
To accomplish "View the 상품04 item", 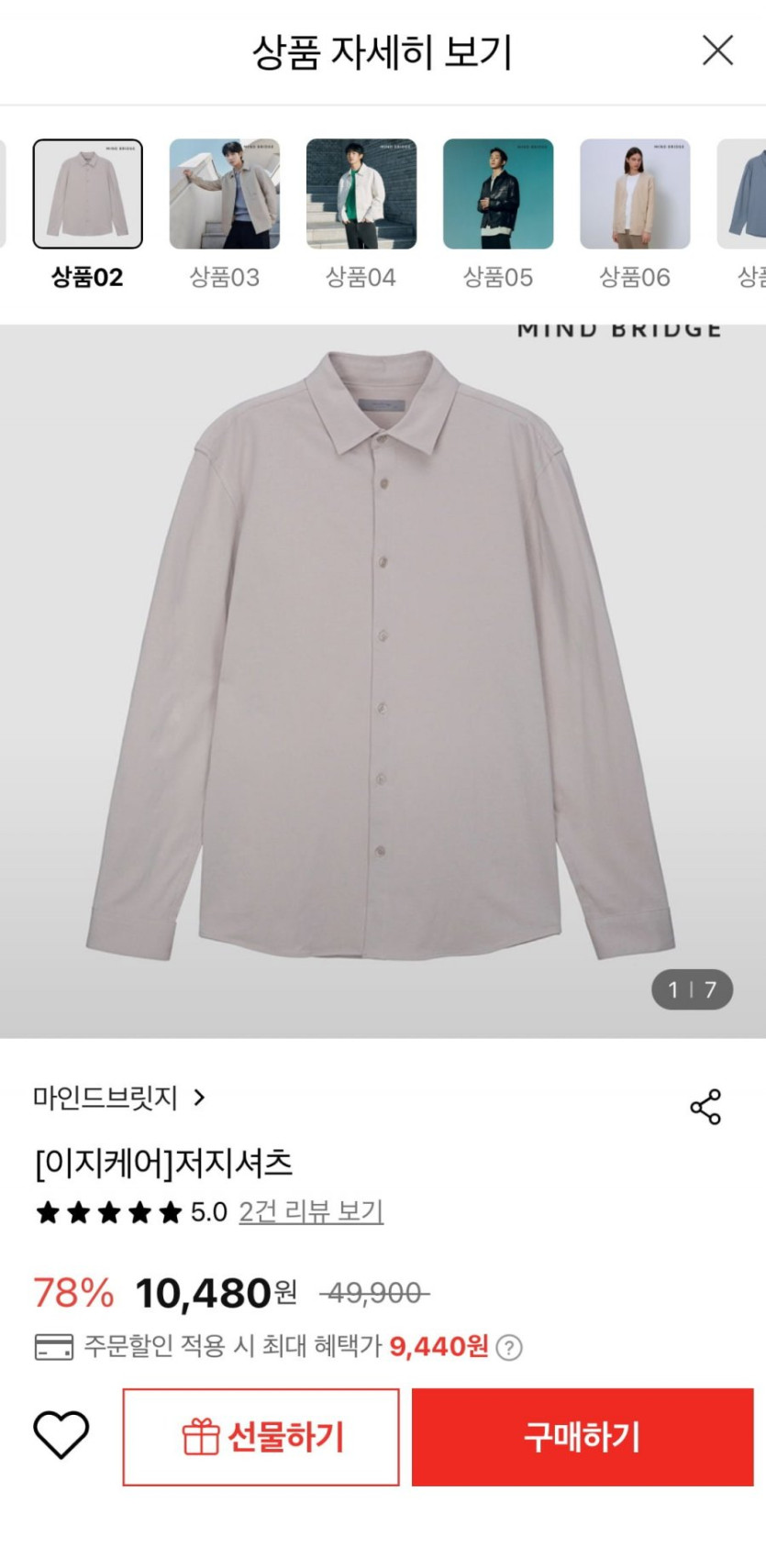I will click(361, 194).
